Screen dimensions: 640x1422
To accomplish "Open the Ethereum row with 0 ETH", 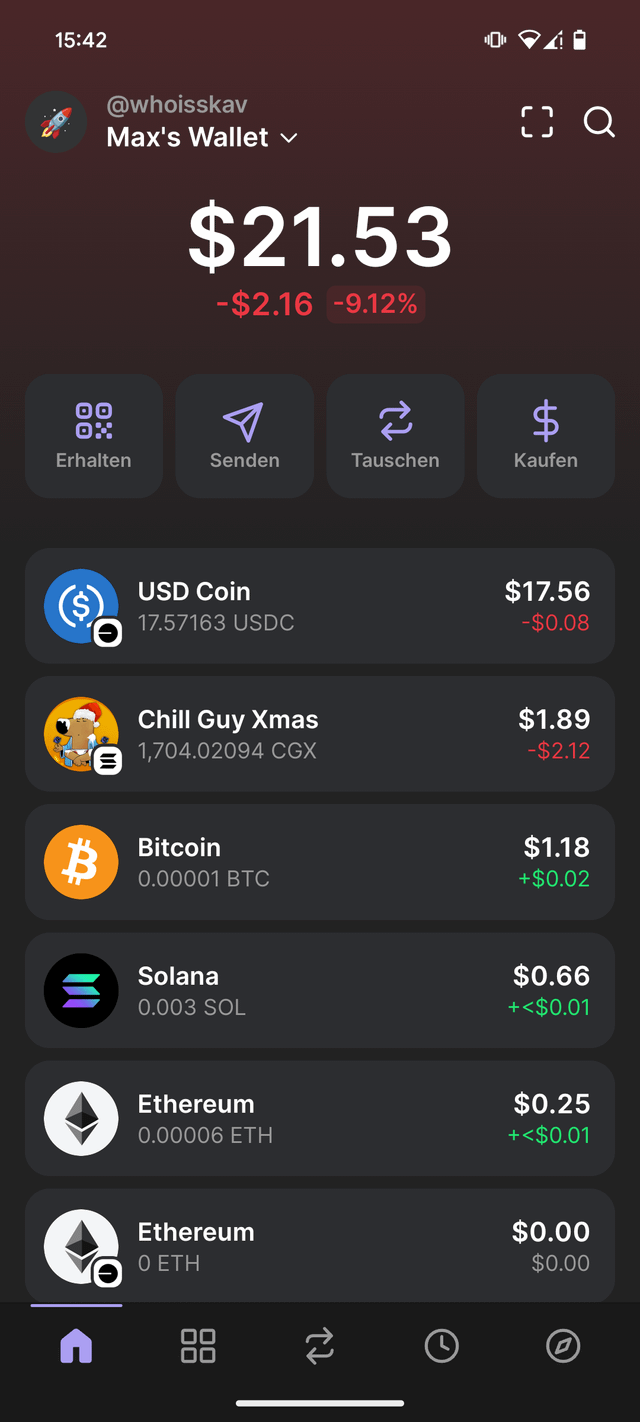I will (320, 1246).
